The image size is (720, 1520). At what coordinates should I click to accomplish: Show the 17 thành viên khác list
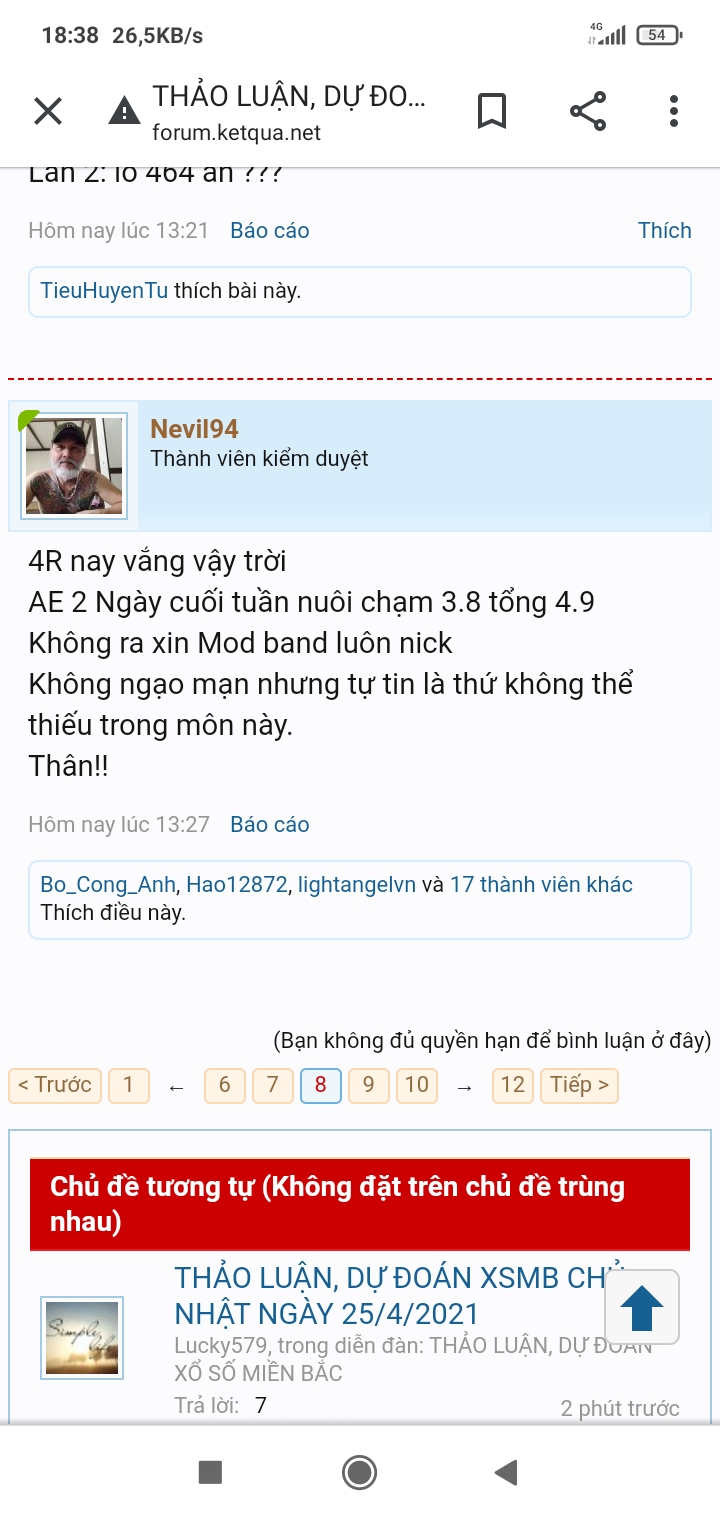[541, 884]
